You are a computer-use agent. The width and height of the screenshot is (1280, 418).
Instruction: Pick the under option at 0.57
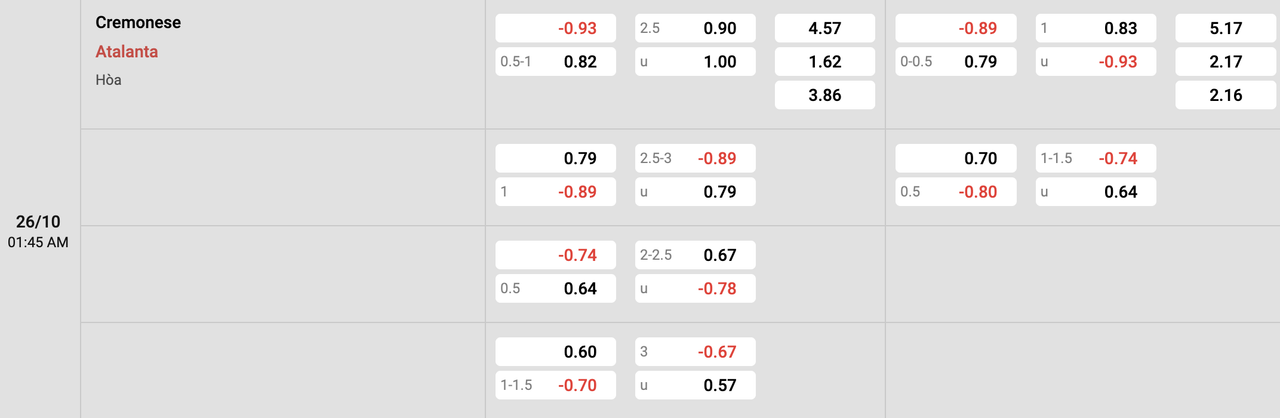click(x=696, y=385)
